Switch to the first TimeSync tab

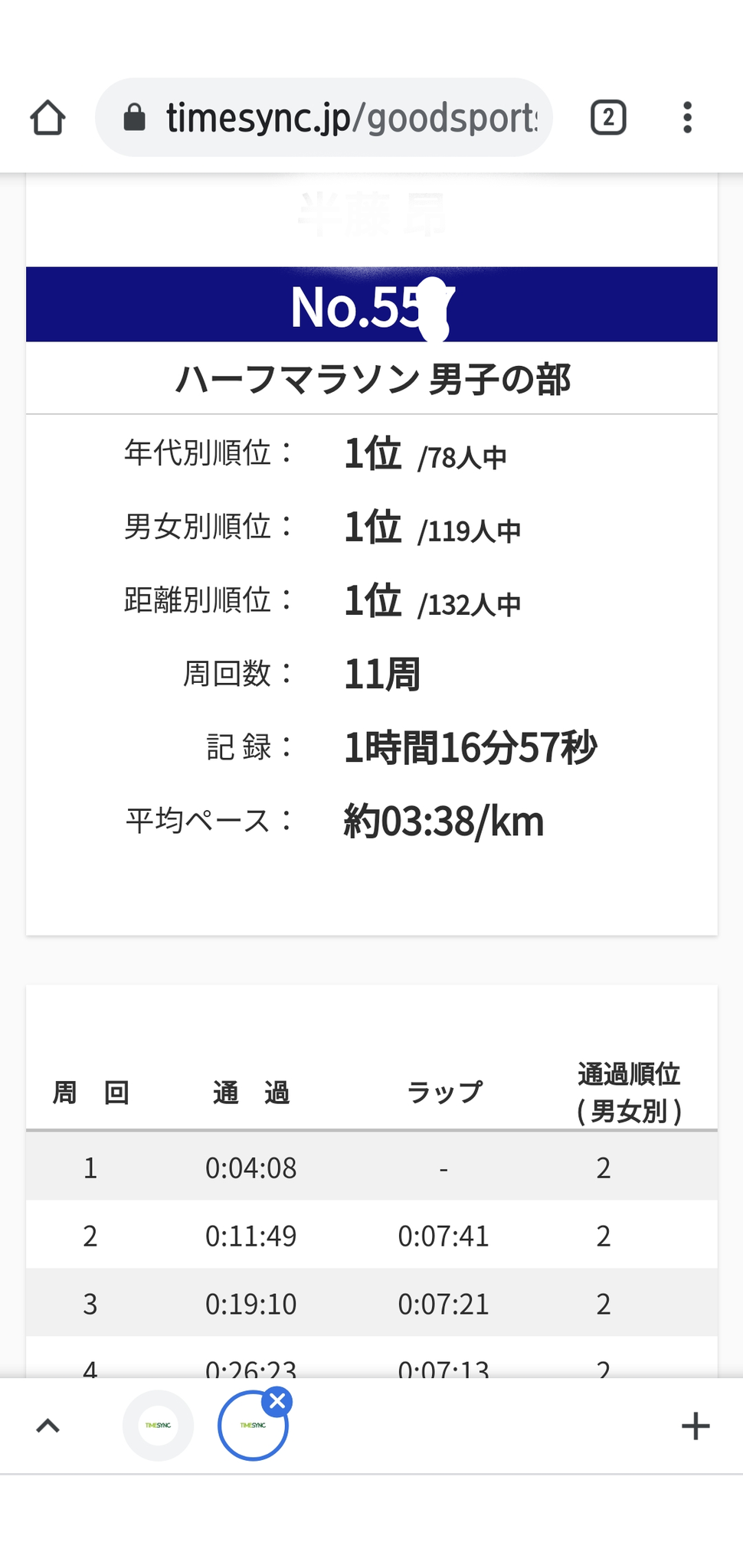coord(159,1426)
